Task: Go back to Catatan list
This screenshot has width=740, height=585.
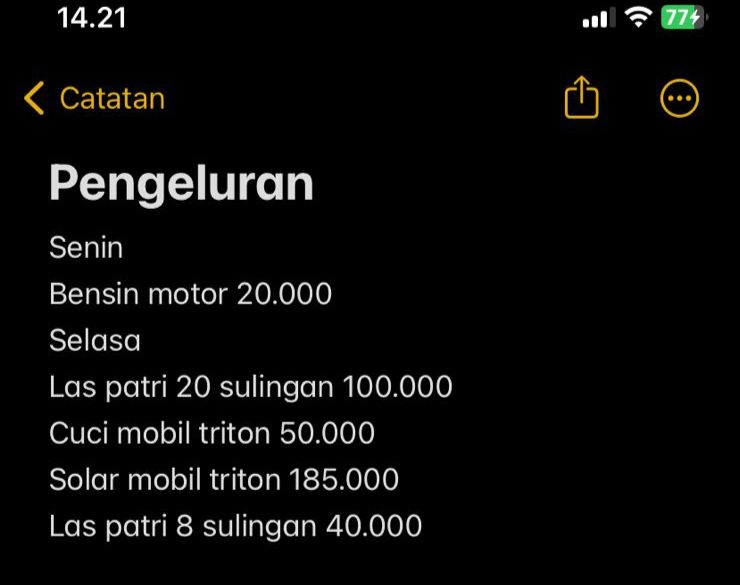Action: (94, 99)
